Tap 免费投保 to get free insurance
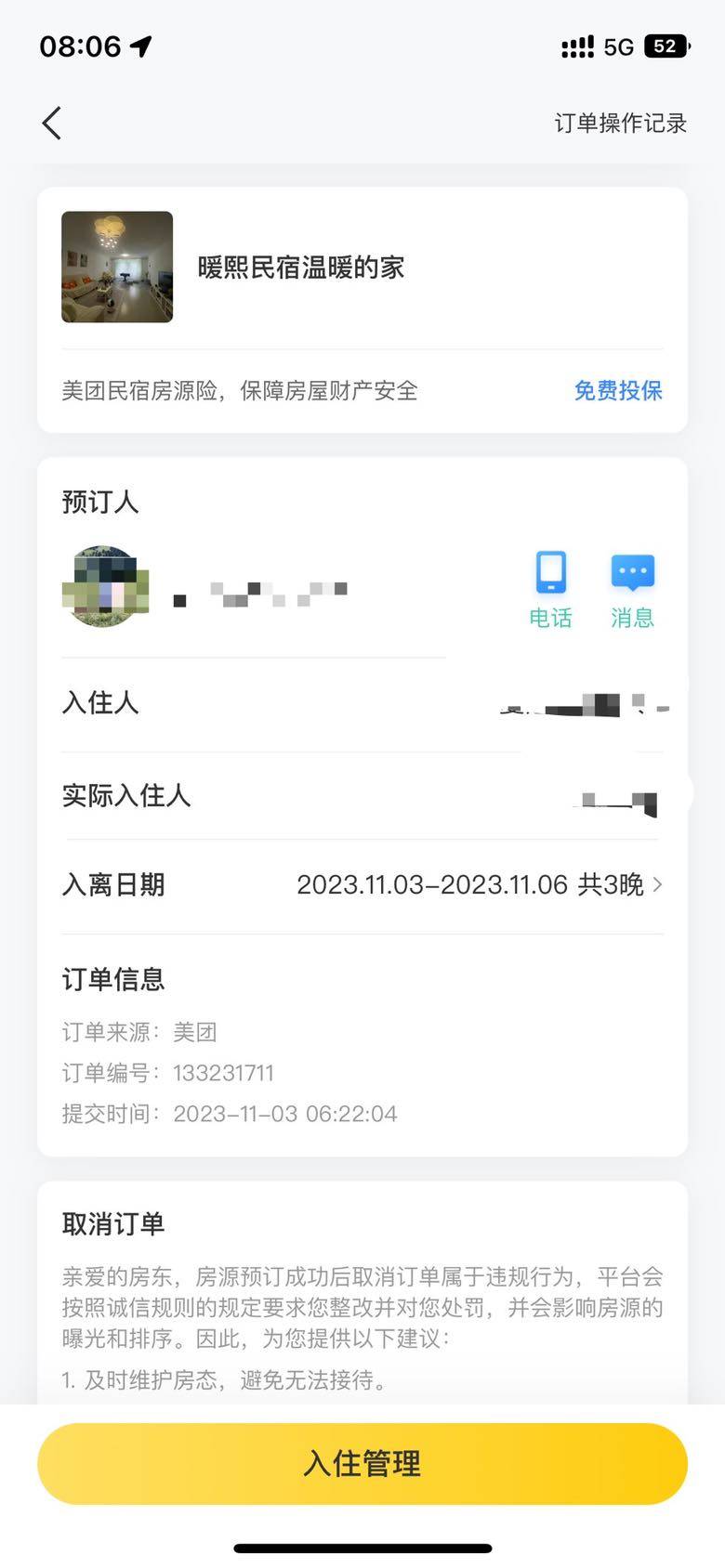 click(618, 391)
